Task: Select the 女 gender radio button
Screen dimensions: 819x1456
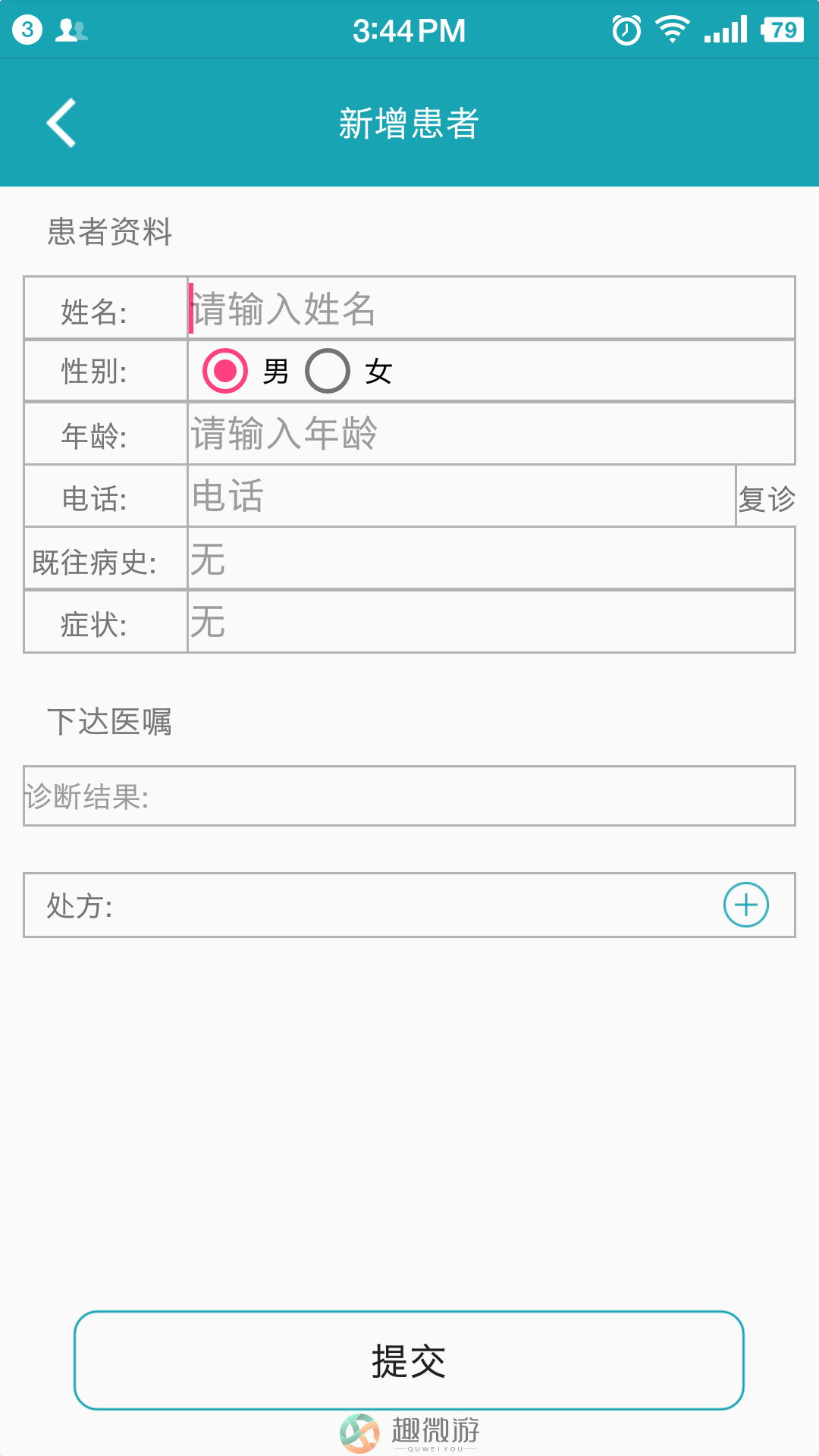Action: point(328,371)
